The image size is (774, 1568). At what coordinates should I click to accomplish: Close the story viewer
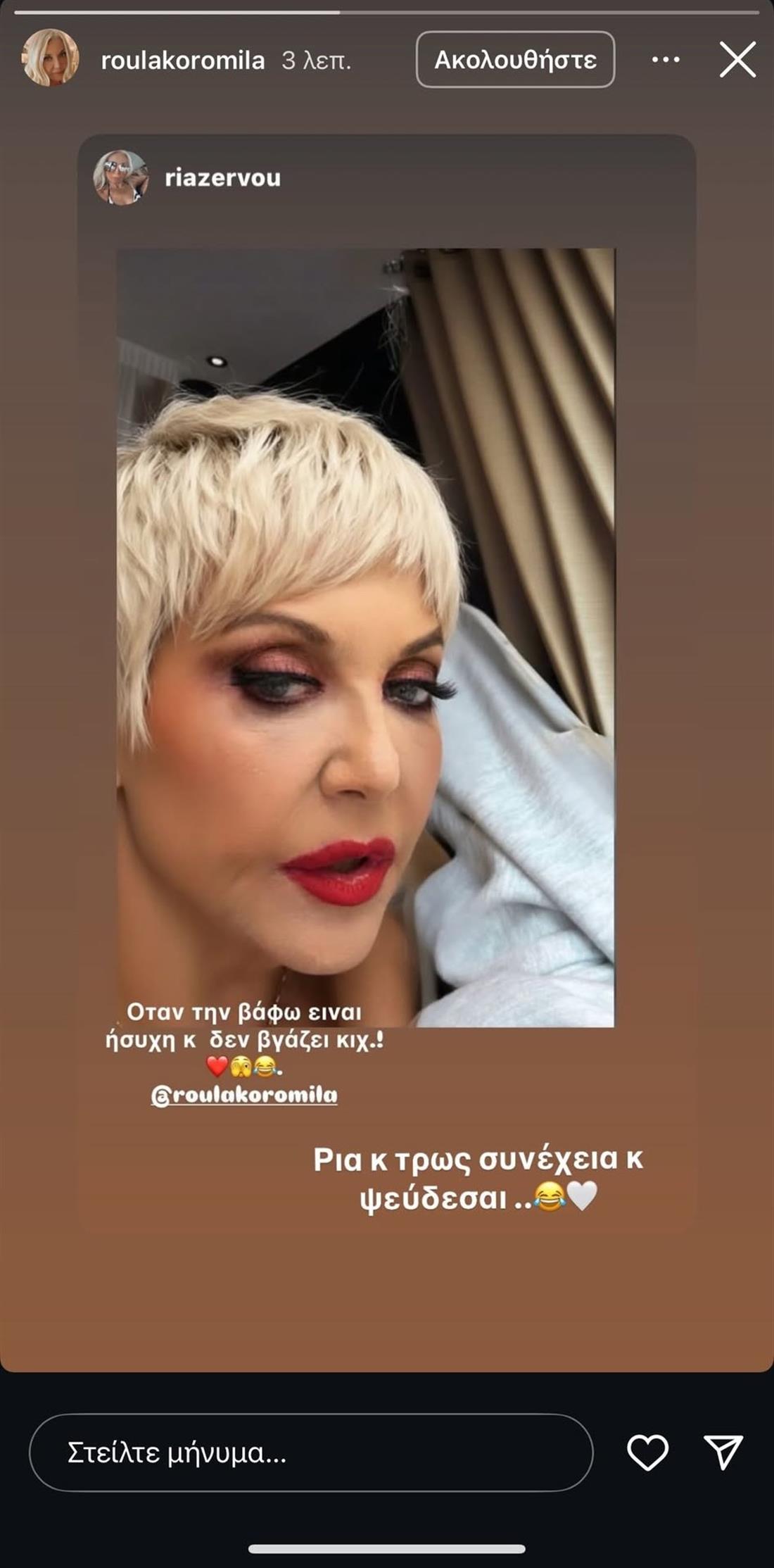pos(737,59)
